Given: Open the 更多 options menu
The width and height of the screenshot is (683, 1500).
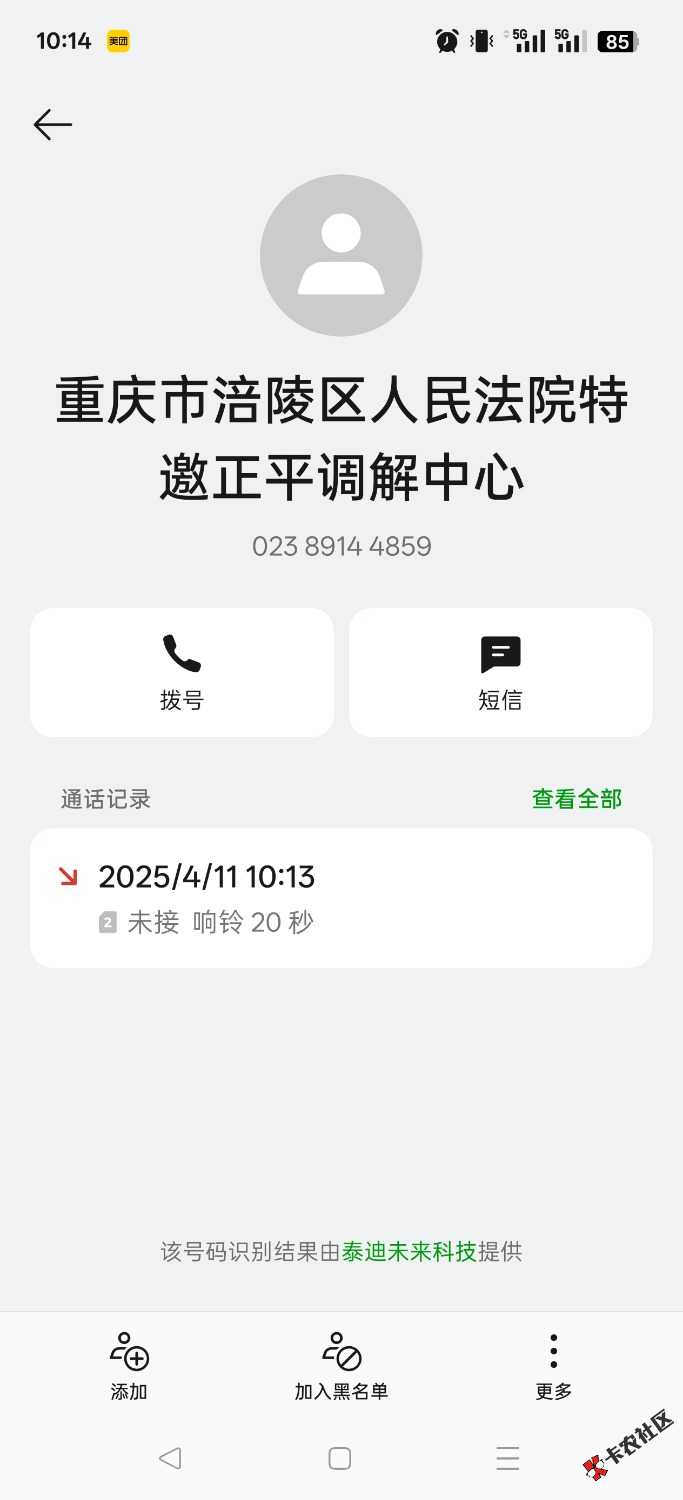Looking at the screenshot, I should point(553,1366).
